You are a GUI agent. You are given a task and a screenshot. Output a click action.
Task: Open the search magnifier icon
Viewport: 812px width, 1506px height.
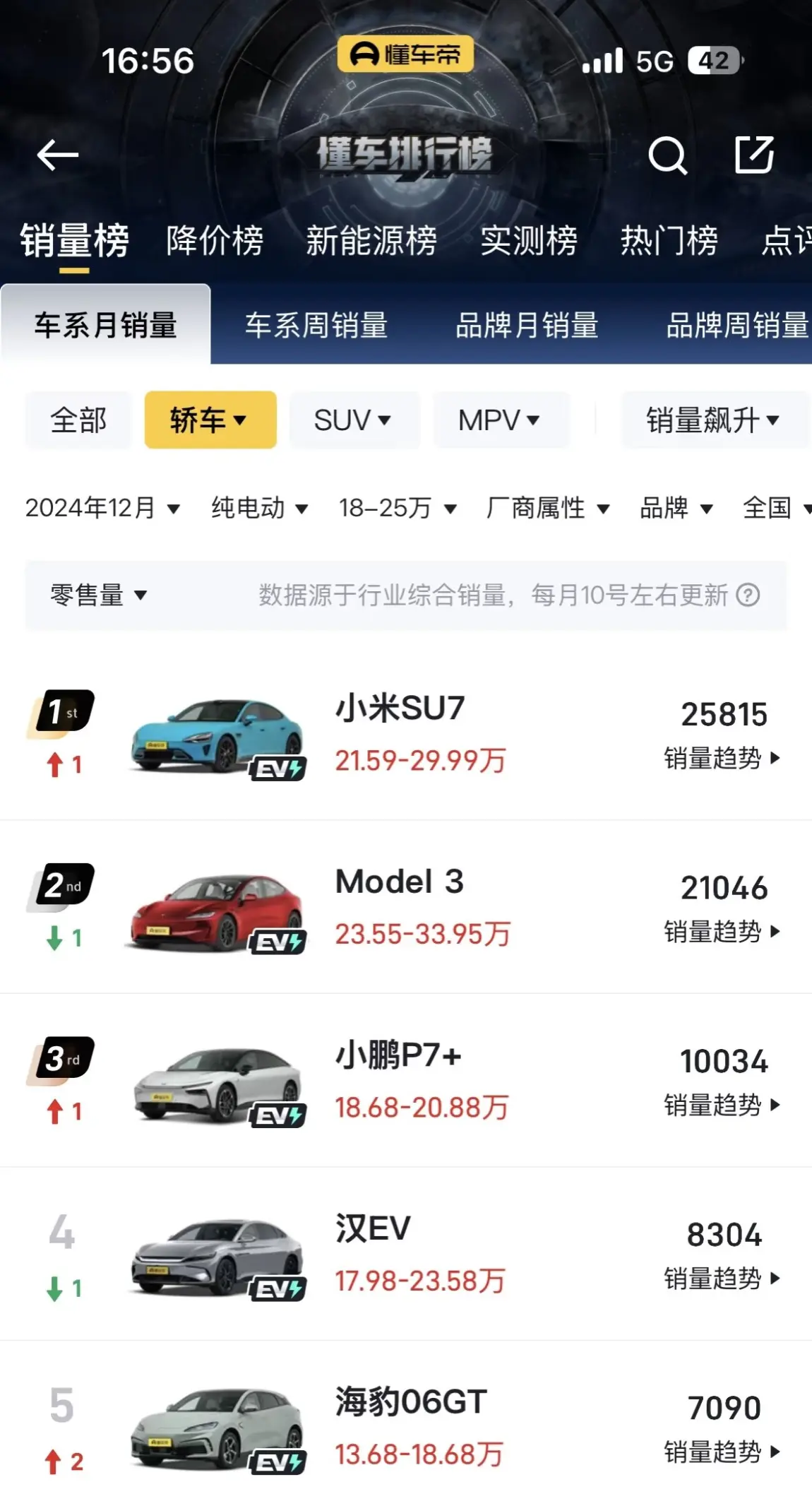(667, 155)
